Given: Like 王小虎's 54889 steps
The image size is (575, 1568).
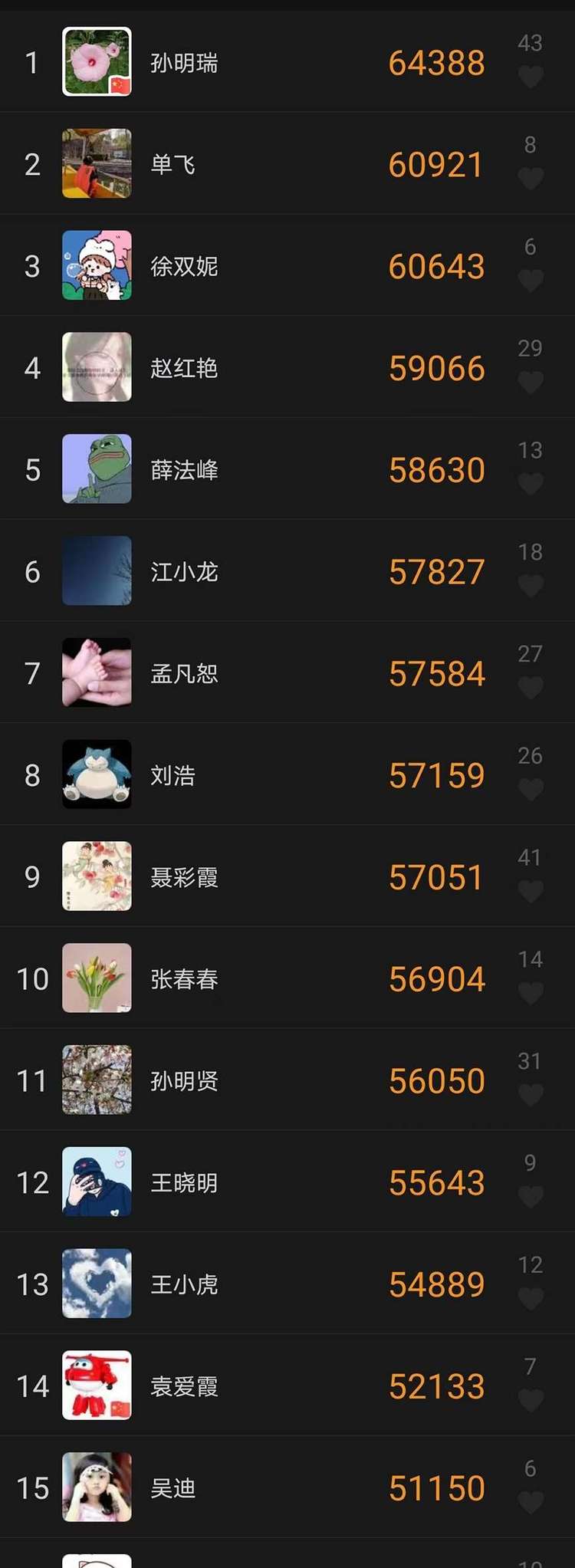Looking at the screenshot, I should tap(530, 1298).
